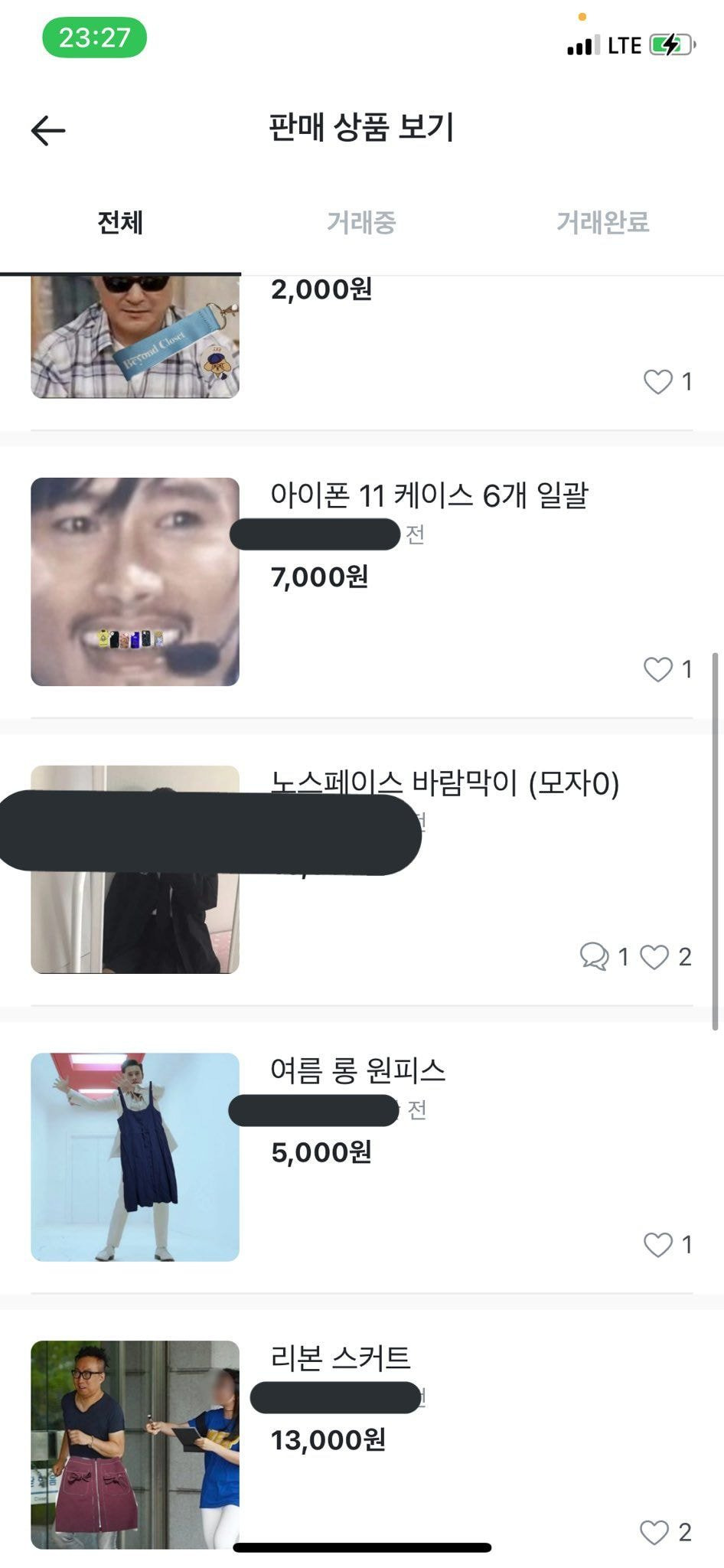Switch to the 전체 tab
The image size is (724, 1568).
pos(120,223)
